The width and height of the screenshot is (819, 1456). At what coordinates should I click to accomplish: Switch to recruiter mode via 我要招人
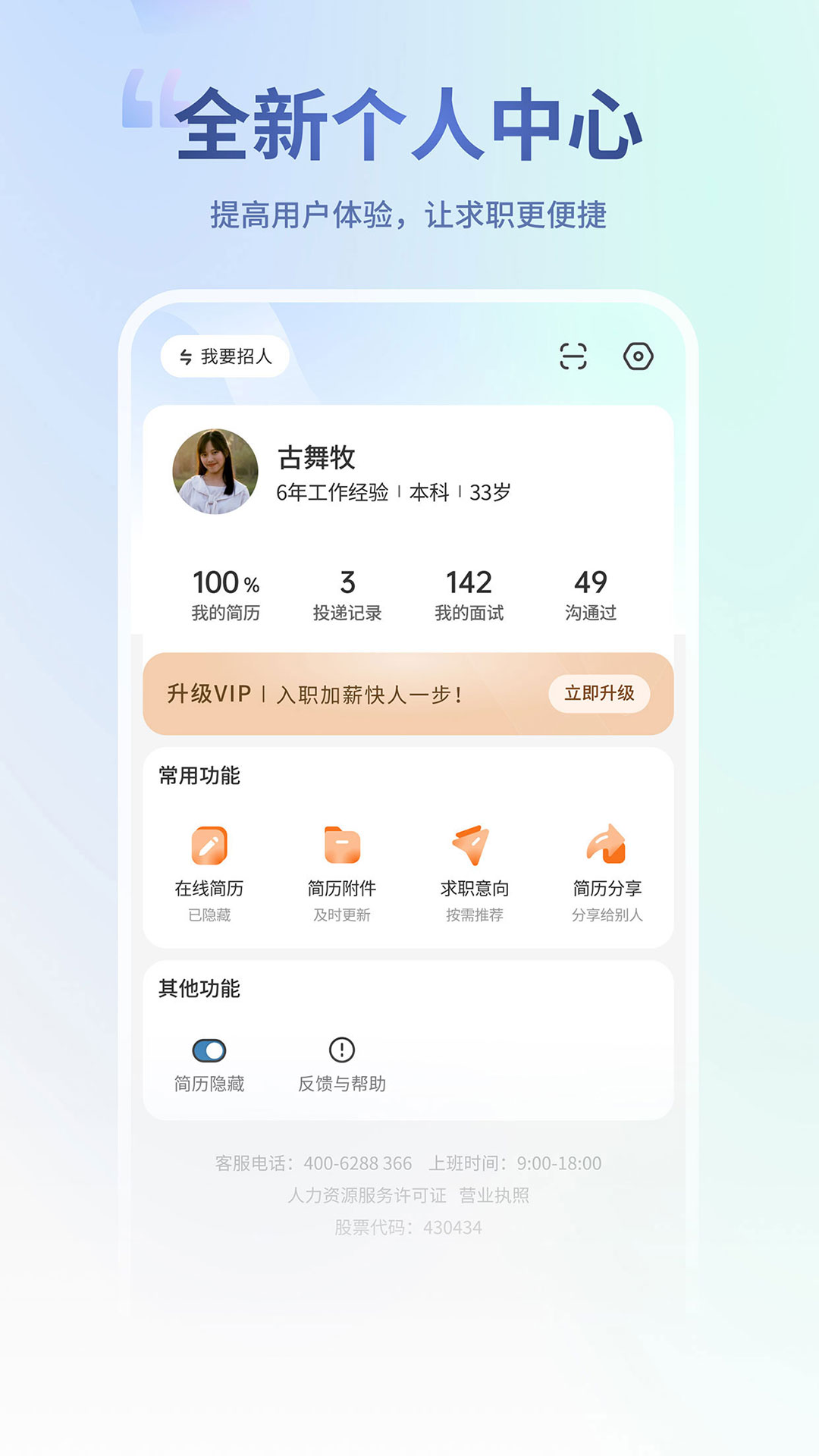coord(225,355)
